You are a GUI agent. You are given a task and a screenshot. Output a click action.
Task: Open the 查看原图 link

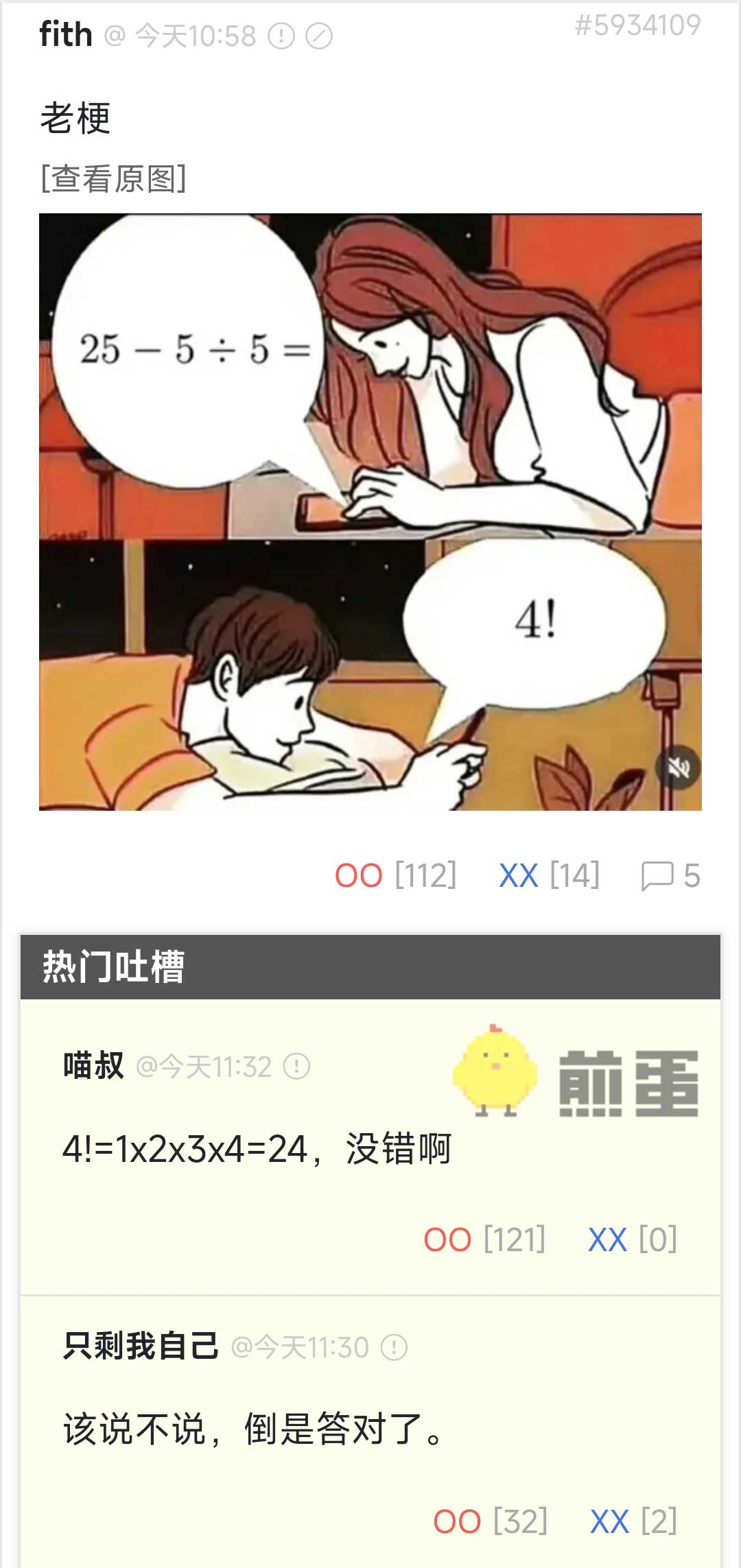[x=113, y=179]
